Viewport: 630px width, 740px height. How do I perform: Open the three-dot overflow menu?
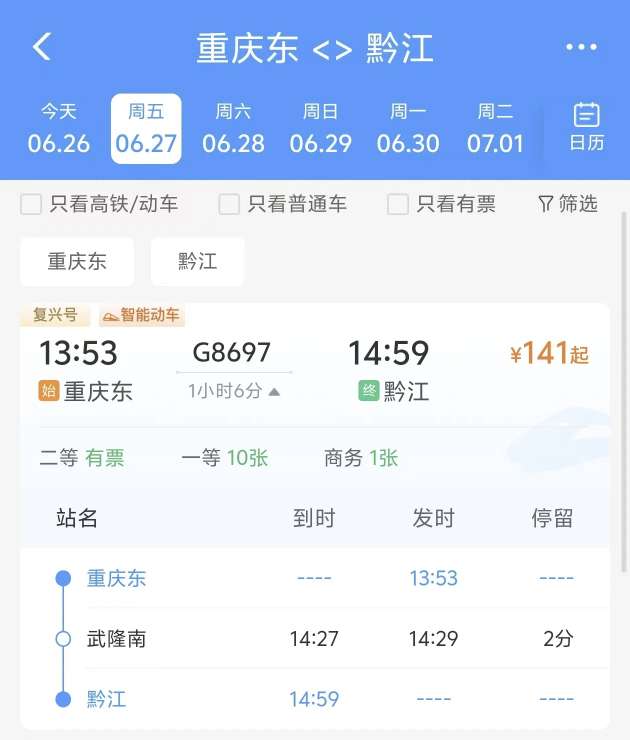[581, 47]
